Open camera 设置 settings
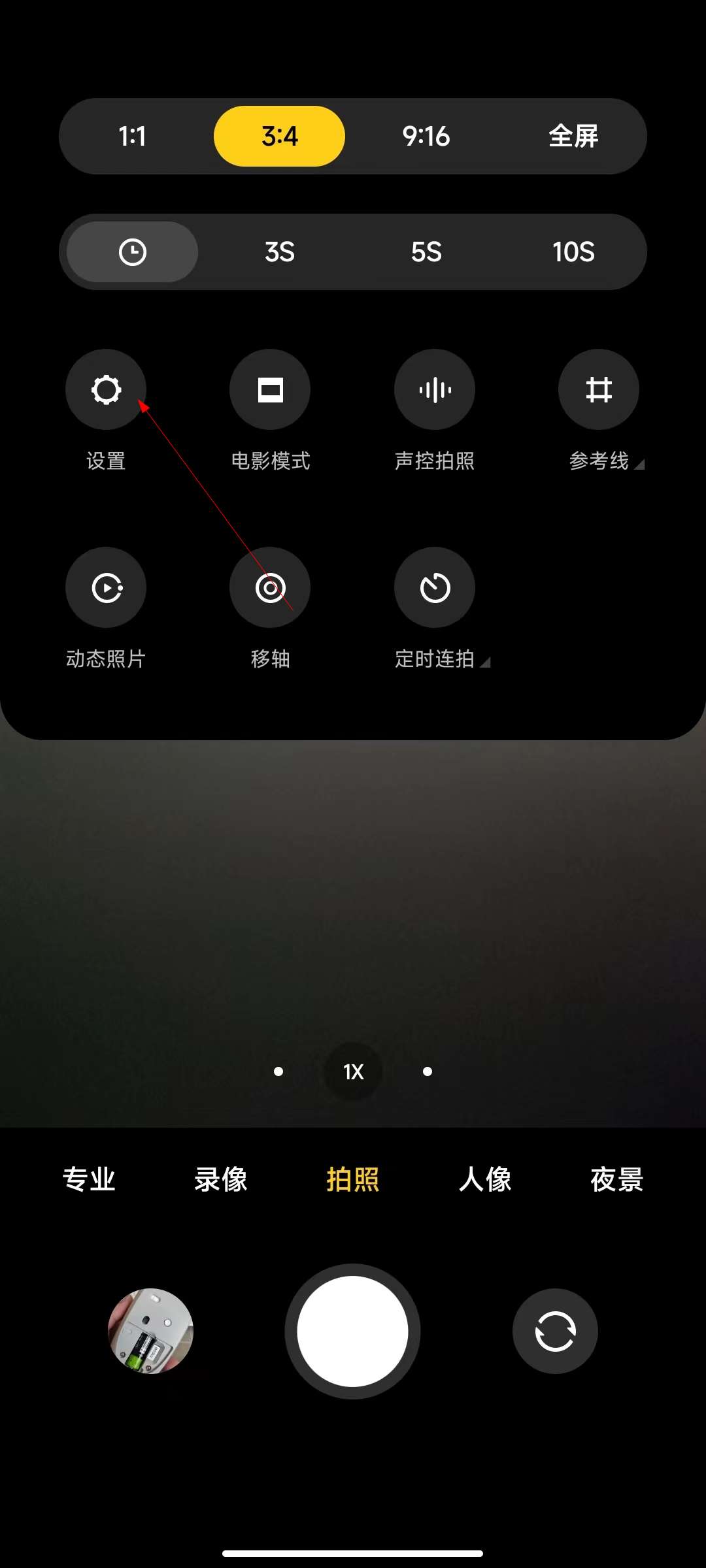This screenshot has width=706, height=1568. (106, 389)
